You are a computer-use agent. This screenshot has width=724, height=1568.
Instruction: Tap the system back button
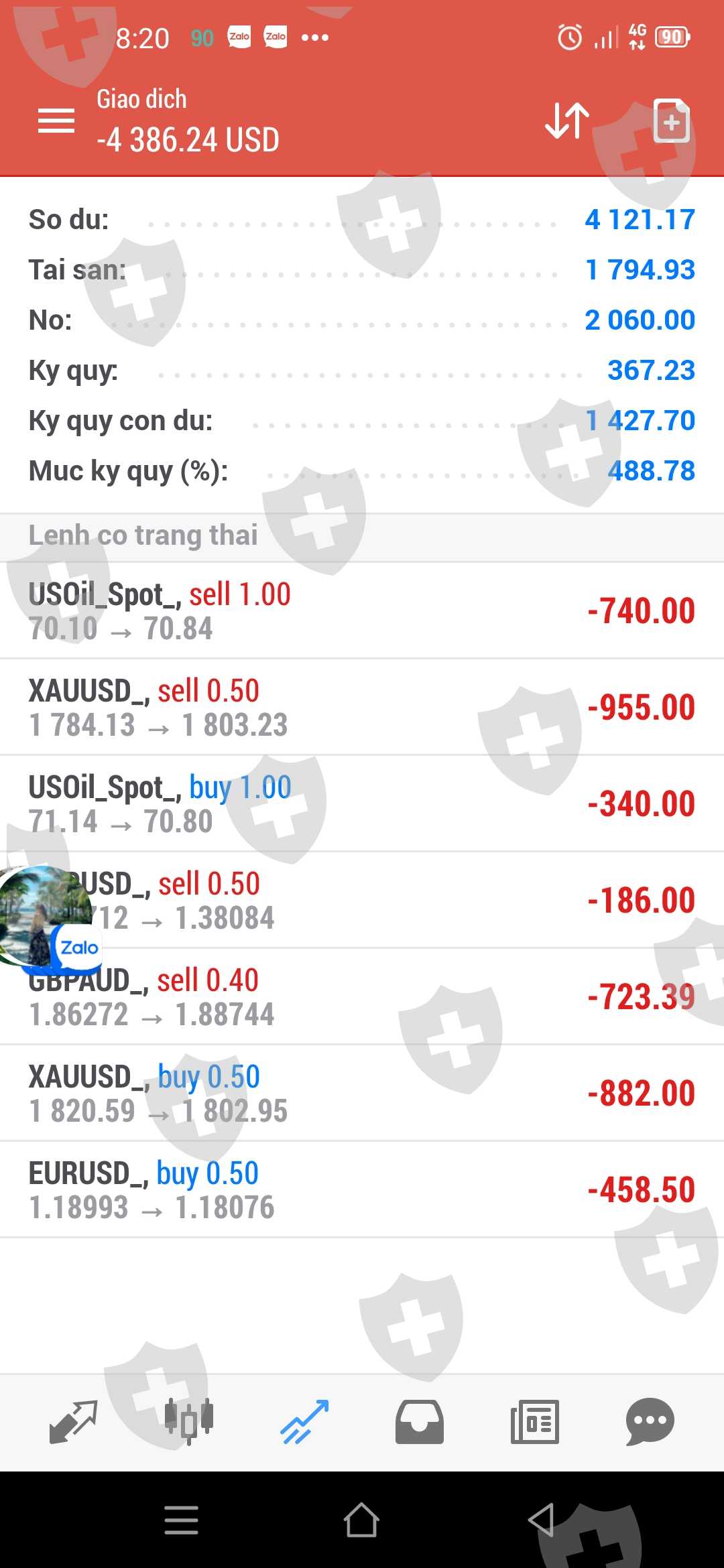click(542, 1520)
